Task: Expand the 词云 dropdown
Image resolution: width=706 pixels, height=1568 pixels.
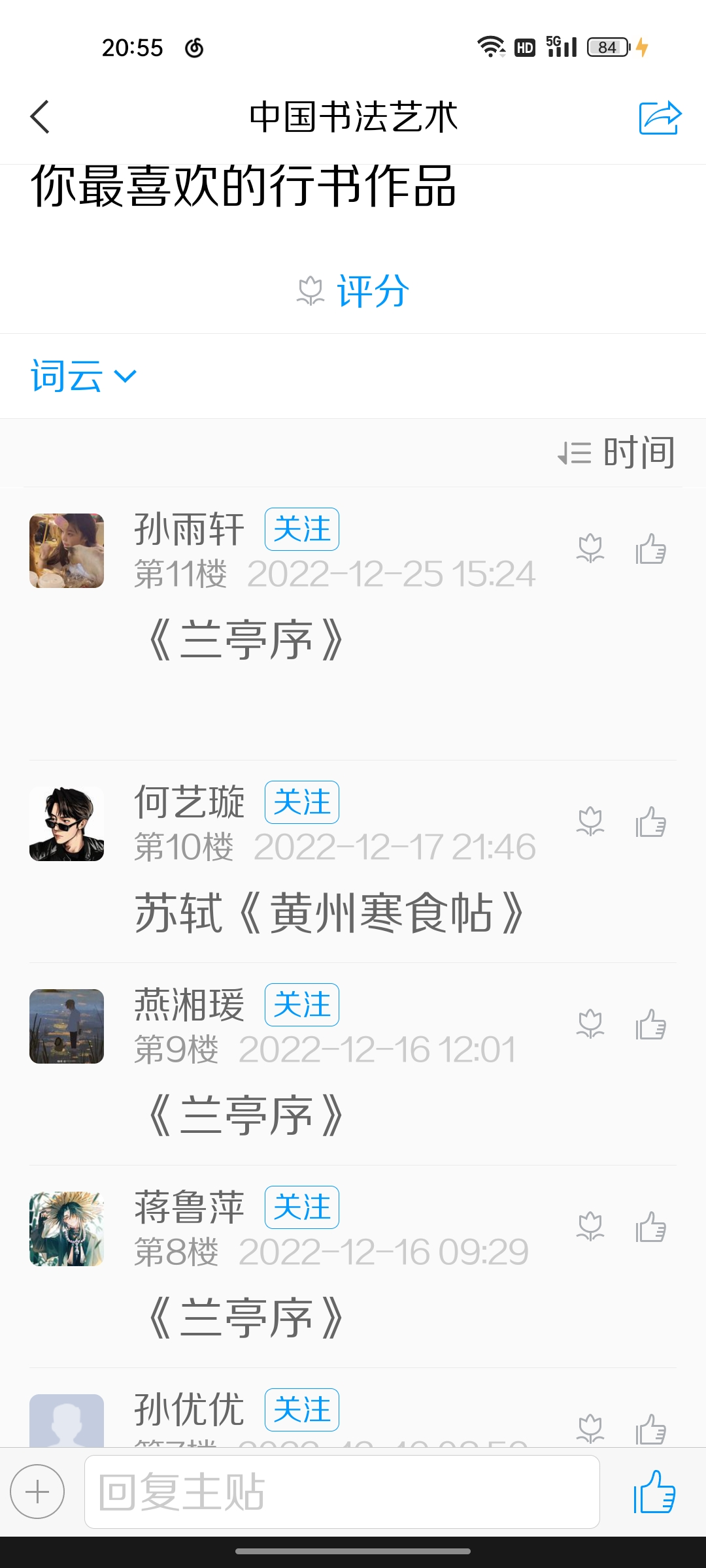Action: (84, 376)
